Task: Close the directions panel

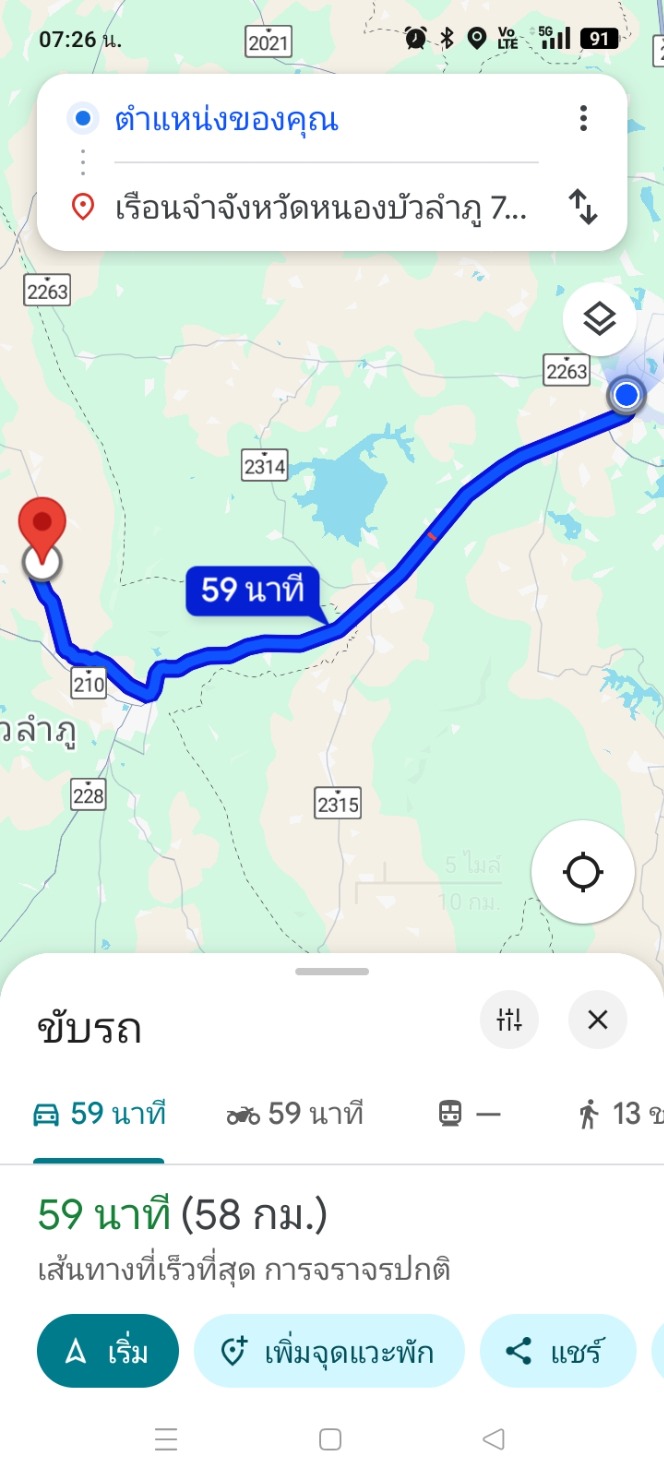Action: click(597, 1020)
